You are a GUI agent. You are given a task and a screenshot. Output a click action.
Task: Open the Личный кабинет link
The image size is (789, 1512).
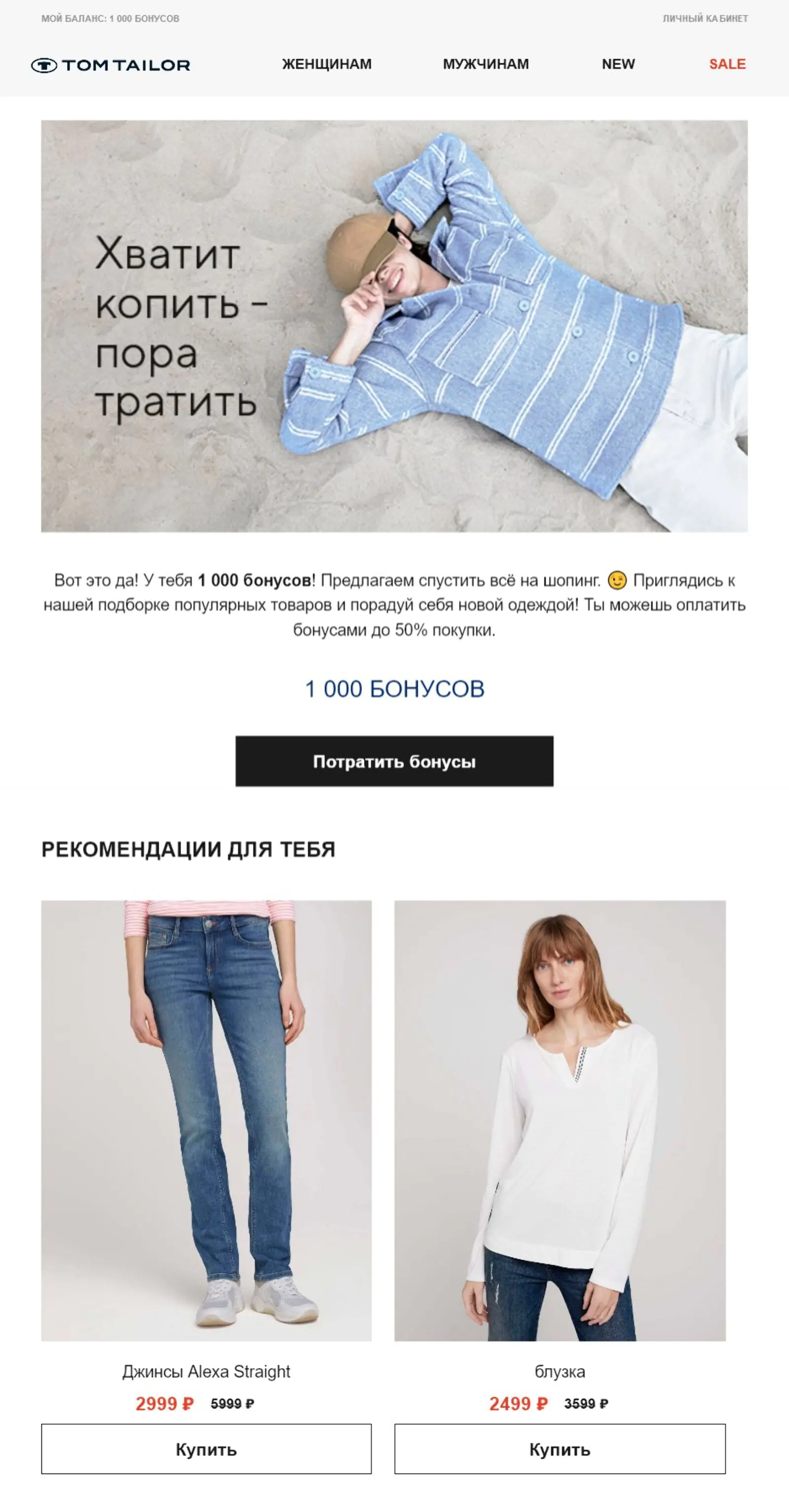pyautogui.click(x=704, y=18)
